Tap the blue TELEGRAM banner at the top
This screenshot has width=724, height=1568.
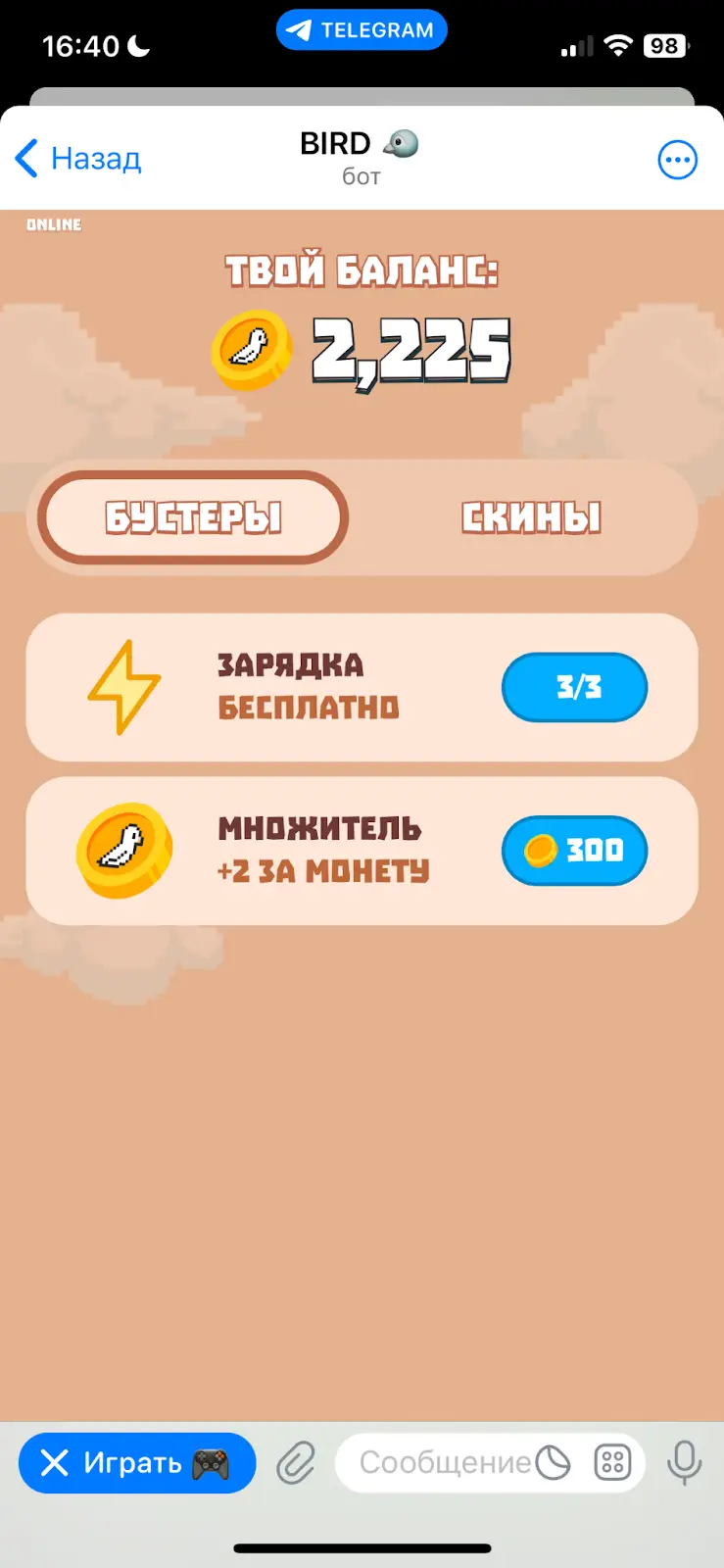362,29
